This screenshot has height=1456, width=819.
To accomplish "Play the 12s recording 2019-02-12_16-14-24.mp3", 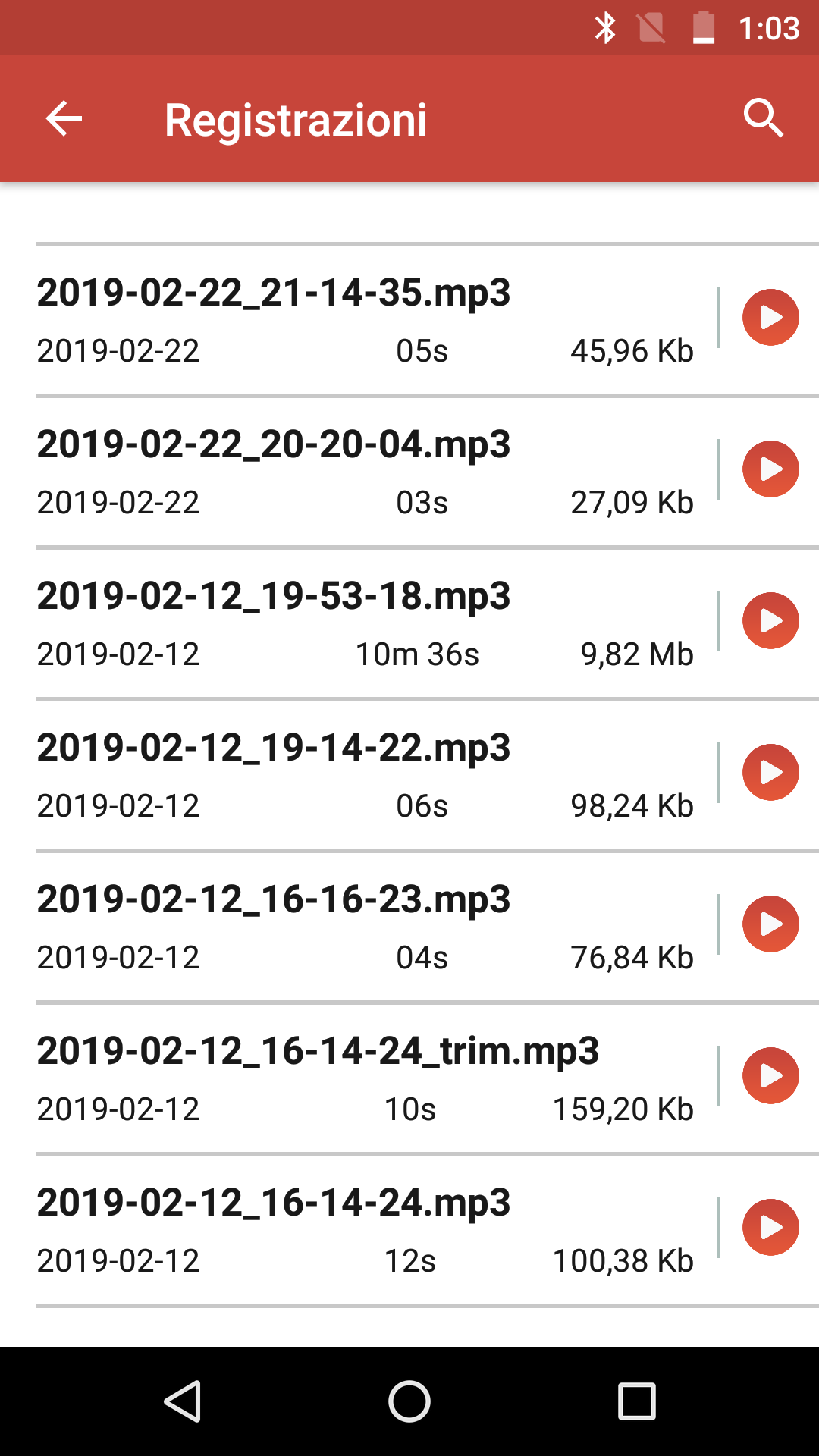I will [770, 1227].
